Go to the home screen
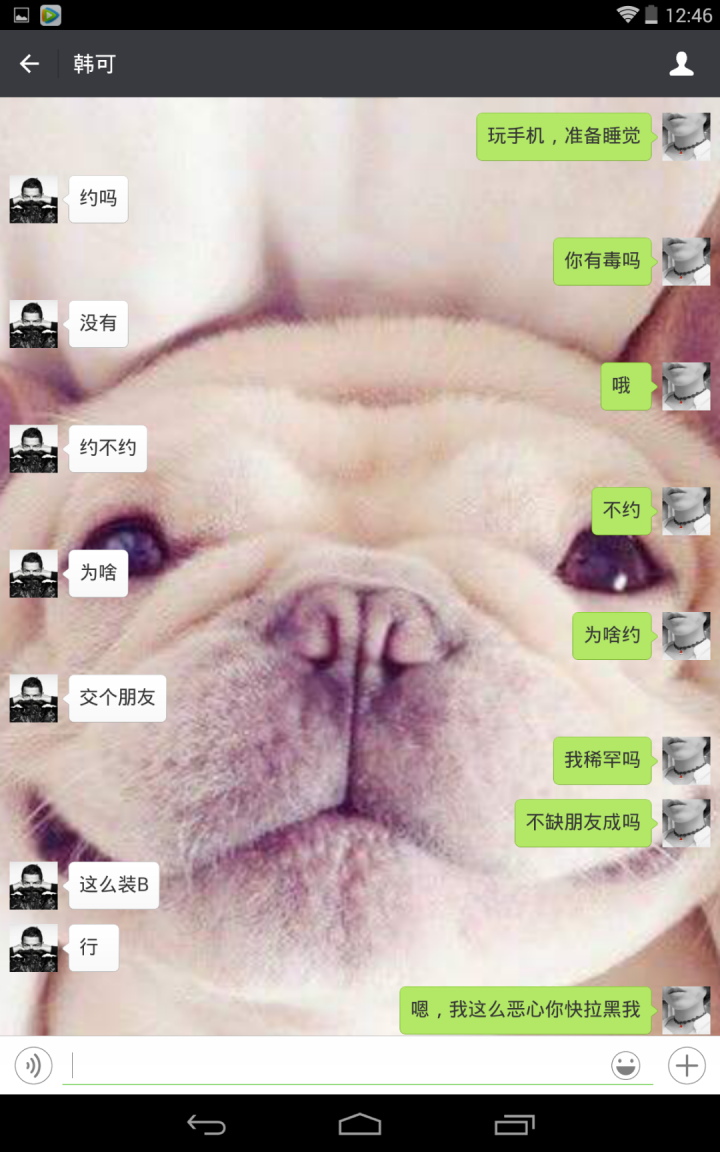This screenshot has width=720, height=1152. coord(360,1124)
